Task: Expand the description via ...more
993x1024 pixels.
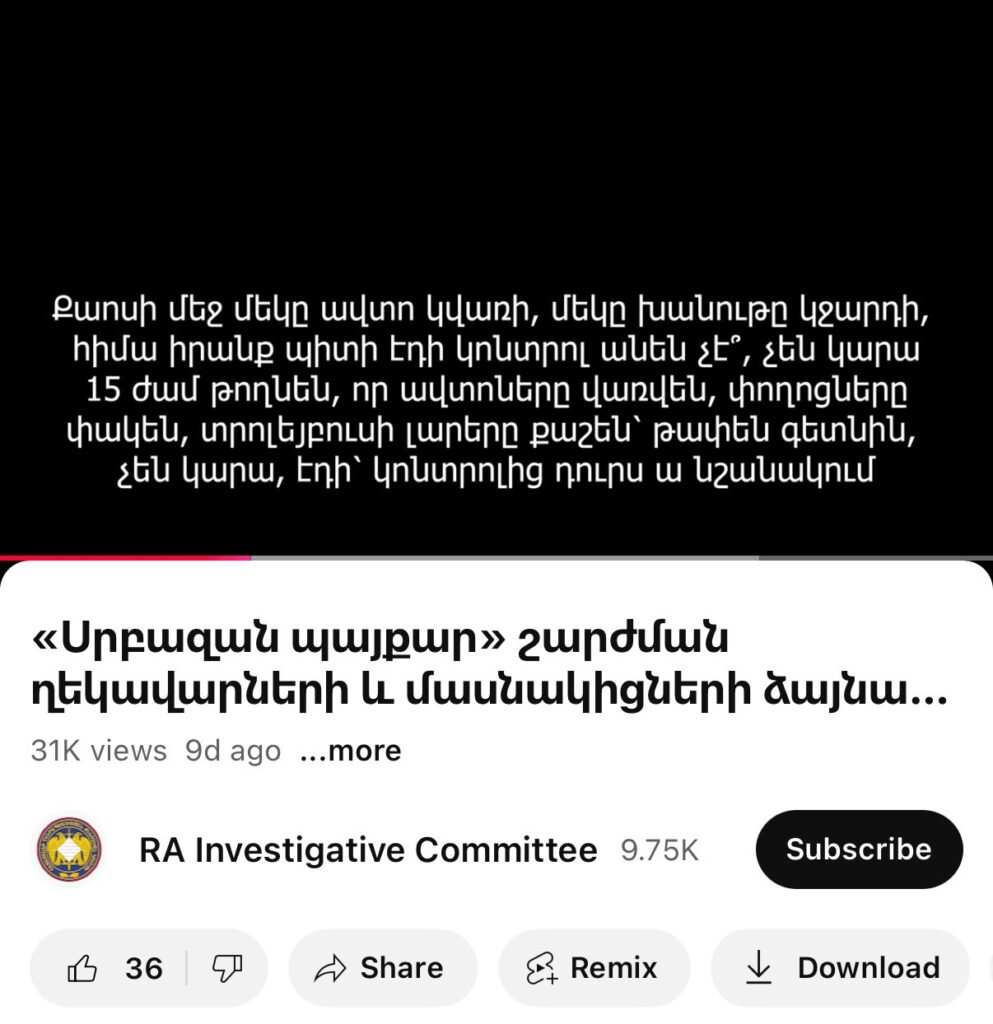Action: click(350, 751)
